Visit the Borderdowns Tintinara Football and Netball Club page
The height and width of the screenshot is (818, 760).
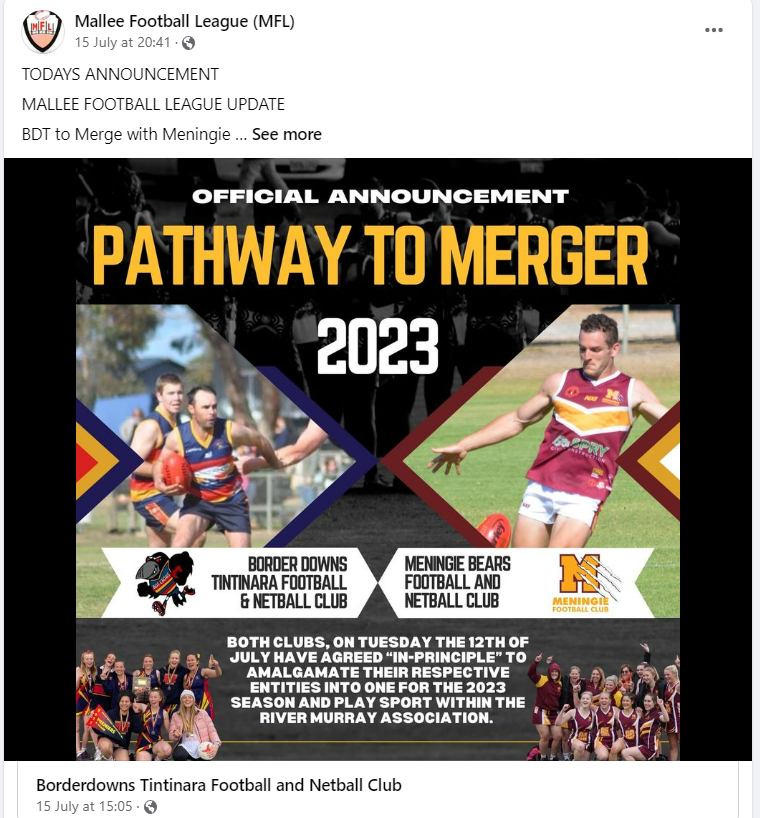(x=218, y=785)
